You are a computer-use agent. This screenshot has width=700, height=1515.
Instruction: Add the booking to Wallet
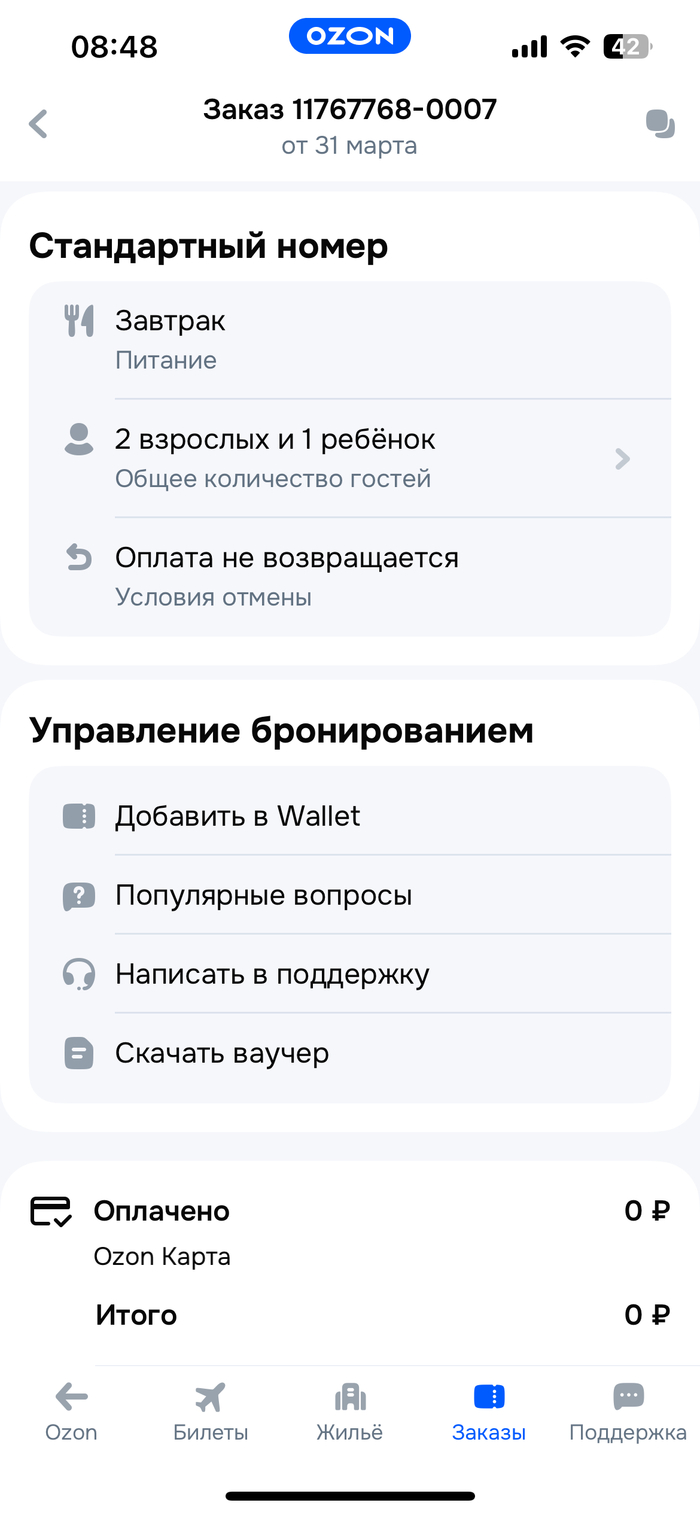click(350, 816)
